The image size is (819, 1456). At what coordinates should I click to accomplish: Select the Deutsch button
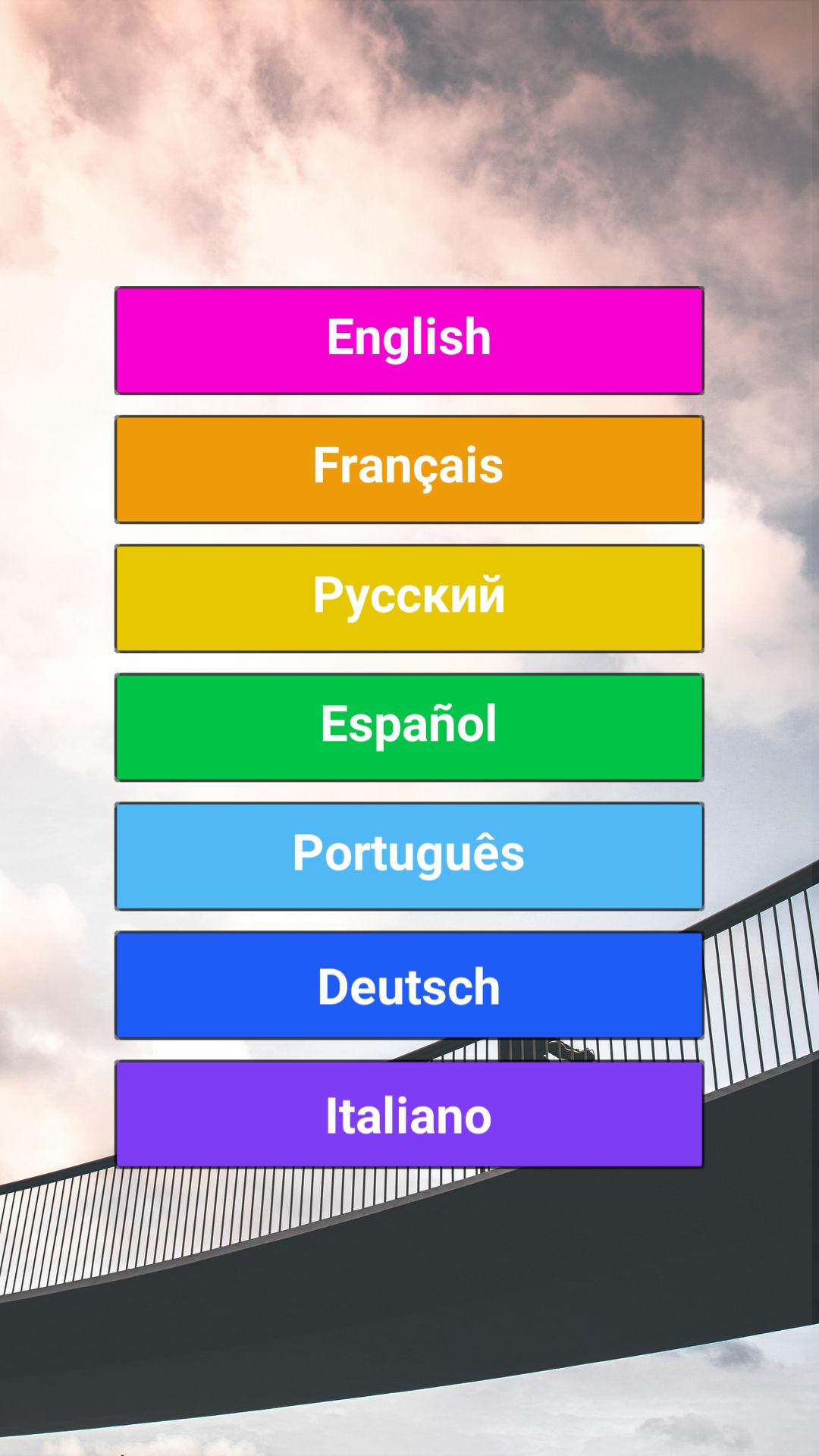click(x=409, y=984)
